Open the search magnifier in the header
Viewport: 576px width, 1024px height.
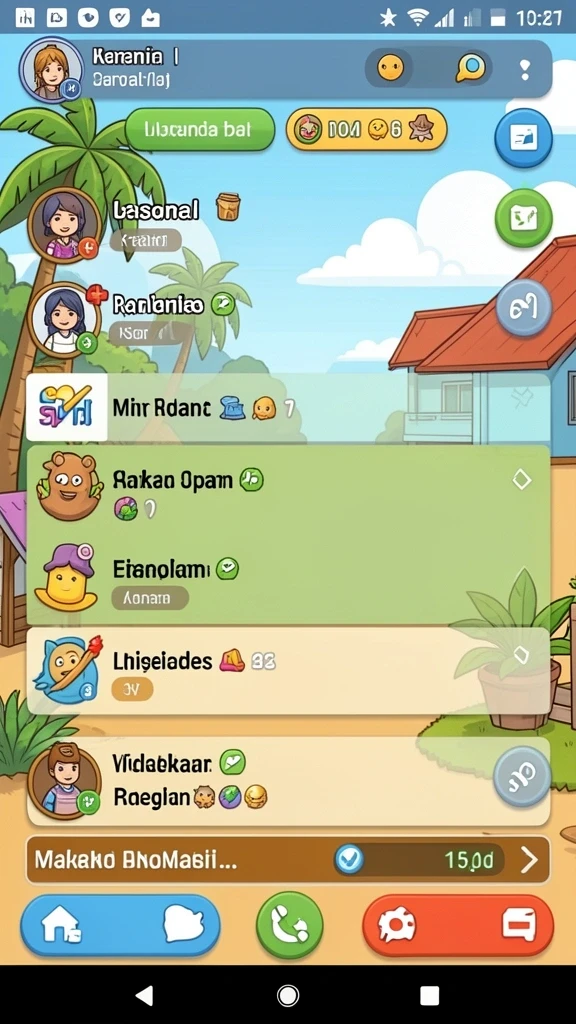pyautogui.click(x=471, y=67)
